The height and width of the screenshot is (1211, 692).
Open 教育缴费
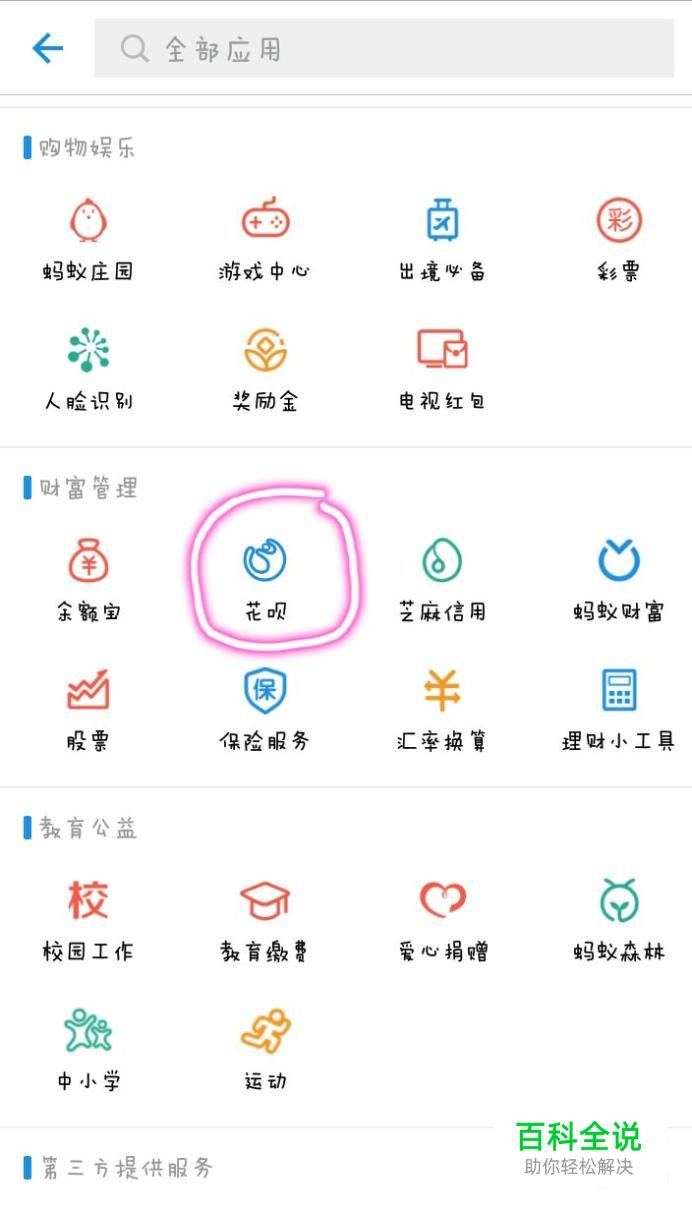click(x=265, y=919)
